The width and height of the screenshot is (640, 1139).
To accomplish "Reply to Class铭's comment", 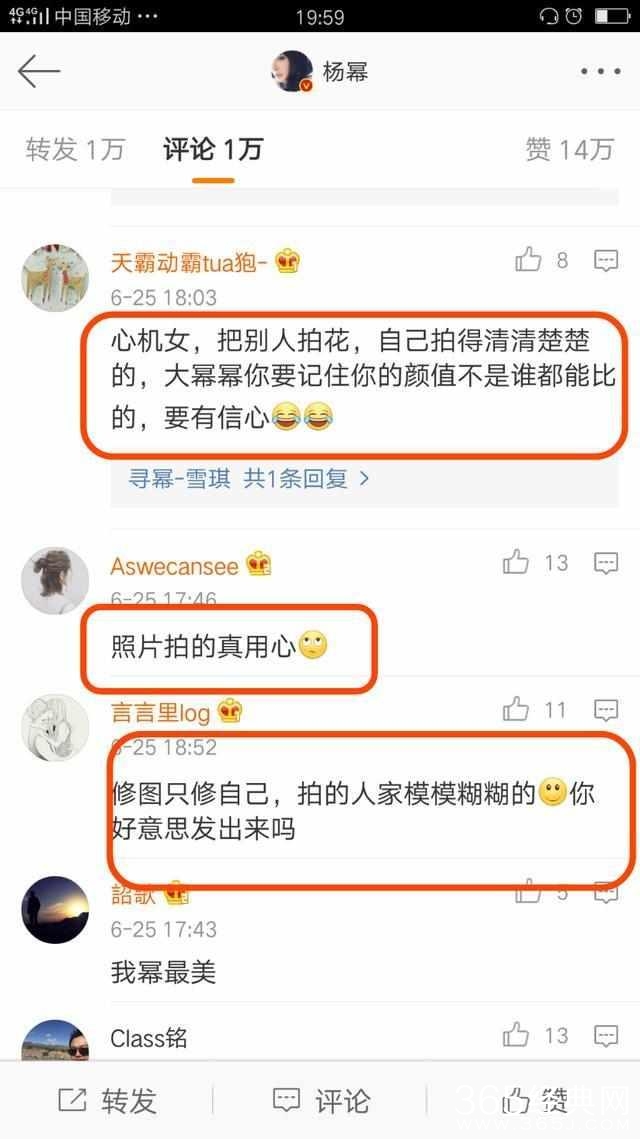I will coord(606,1035).
